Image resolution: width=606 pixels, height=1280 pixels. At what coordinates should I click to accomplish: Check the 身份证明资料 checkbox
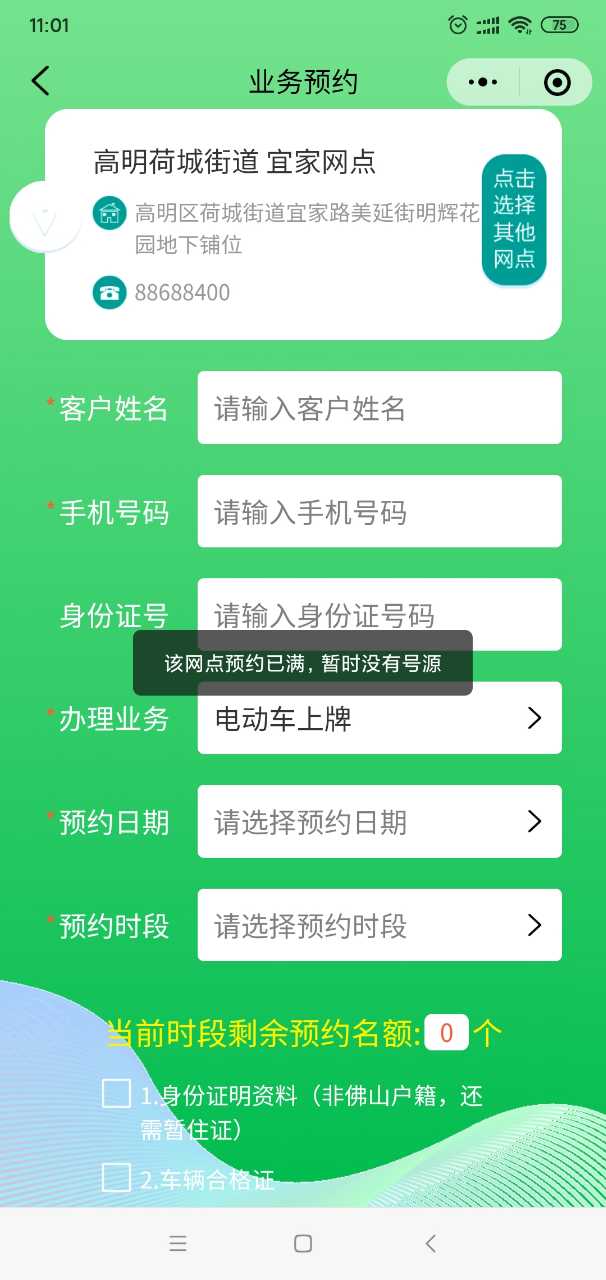point(117,1094)
